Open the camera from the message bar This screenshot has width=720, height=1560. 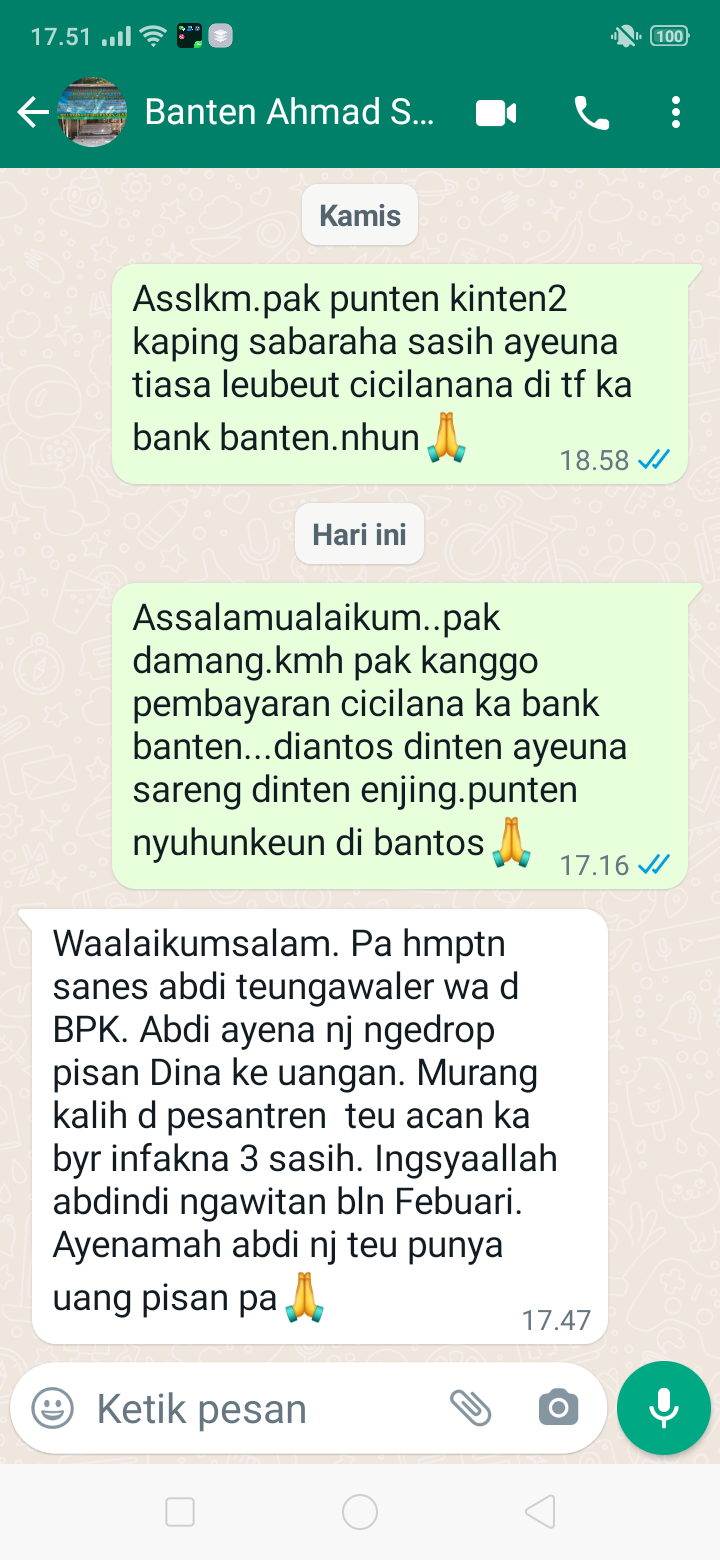pos(558,1408)
